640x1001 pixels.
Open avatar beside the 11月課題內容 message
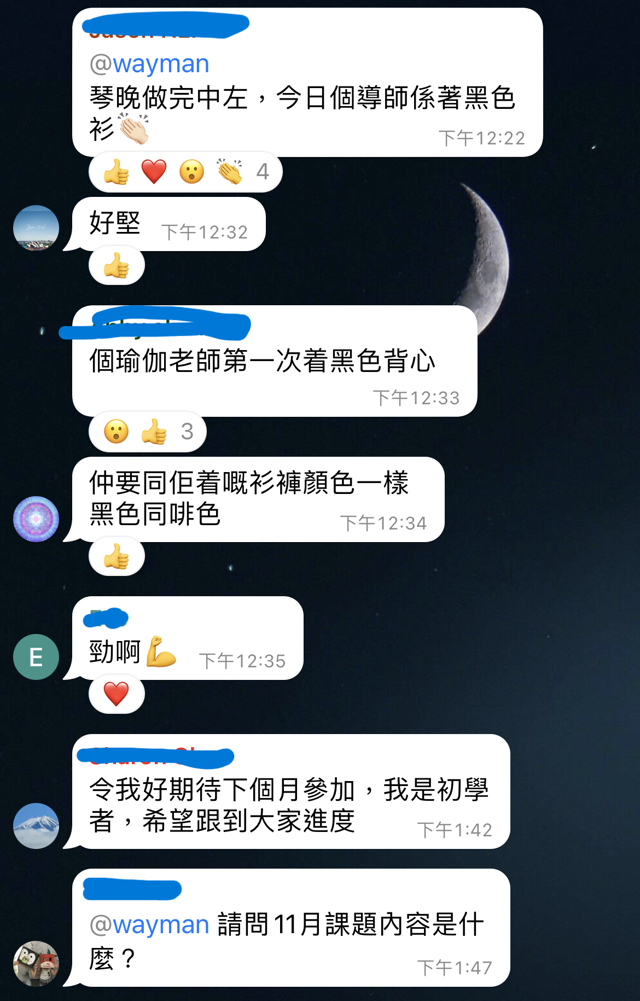pos(36,963)
